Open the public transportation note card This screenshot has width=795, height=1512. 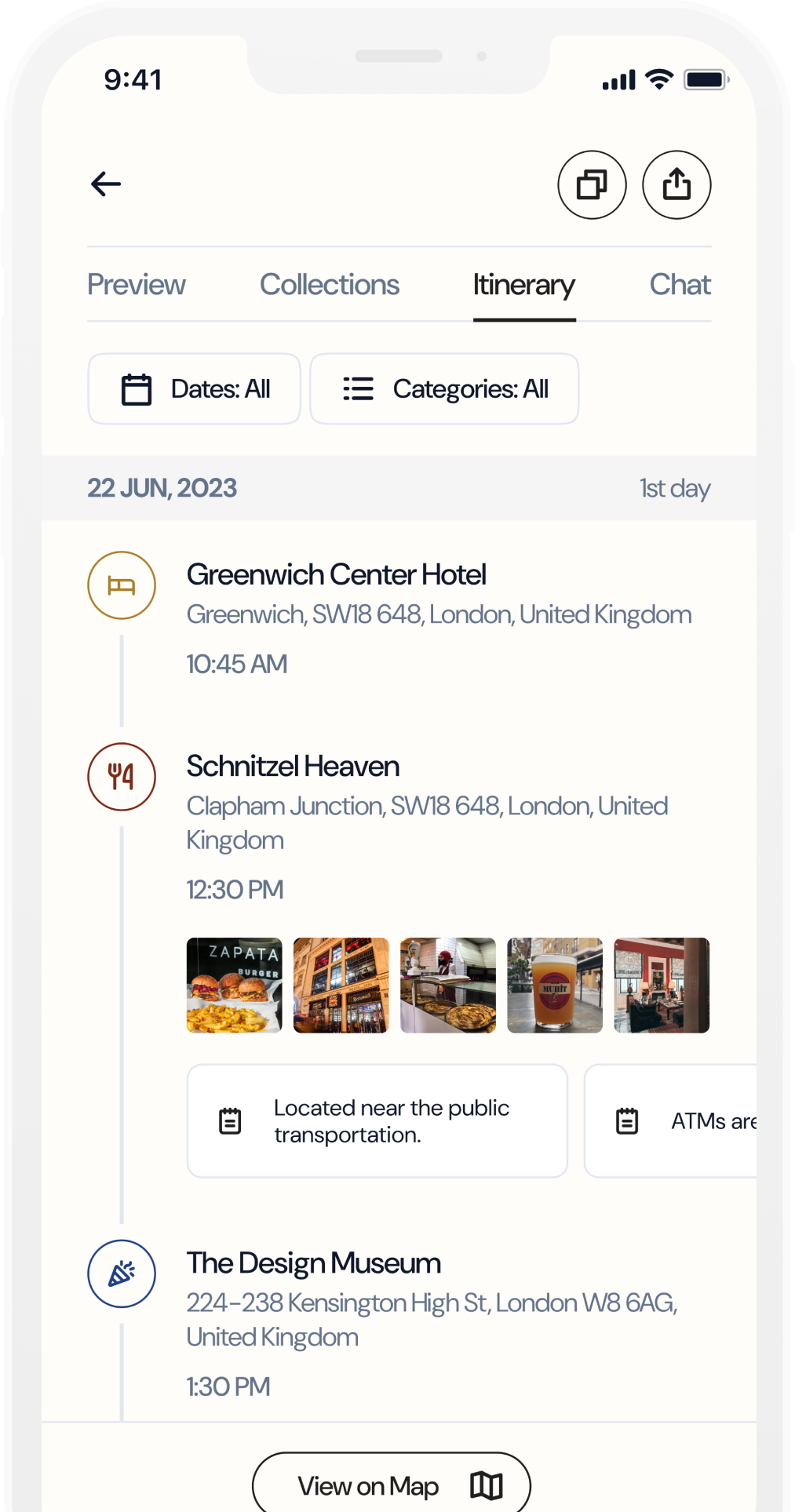[377, 1121]
